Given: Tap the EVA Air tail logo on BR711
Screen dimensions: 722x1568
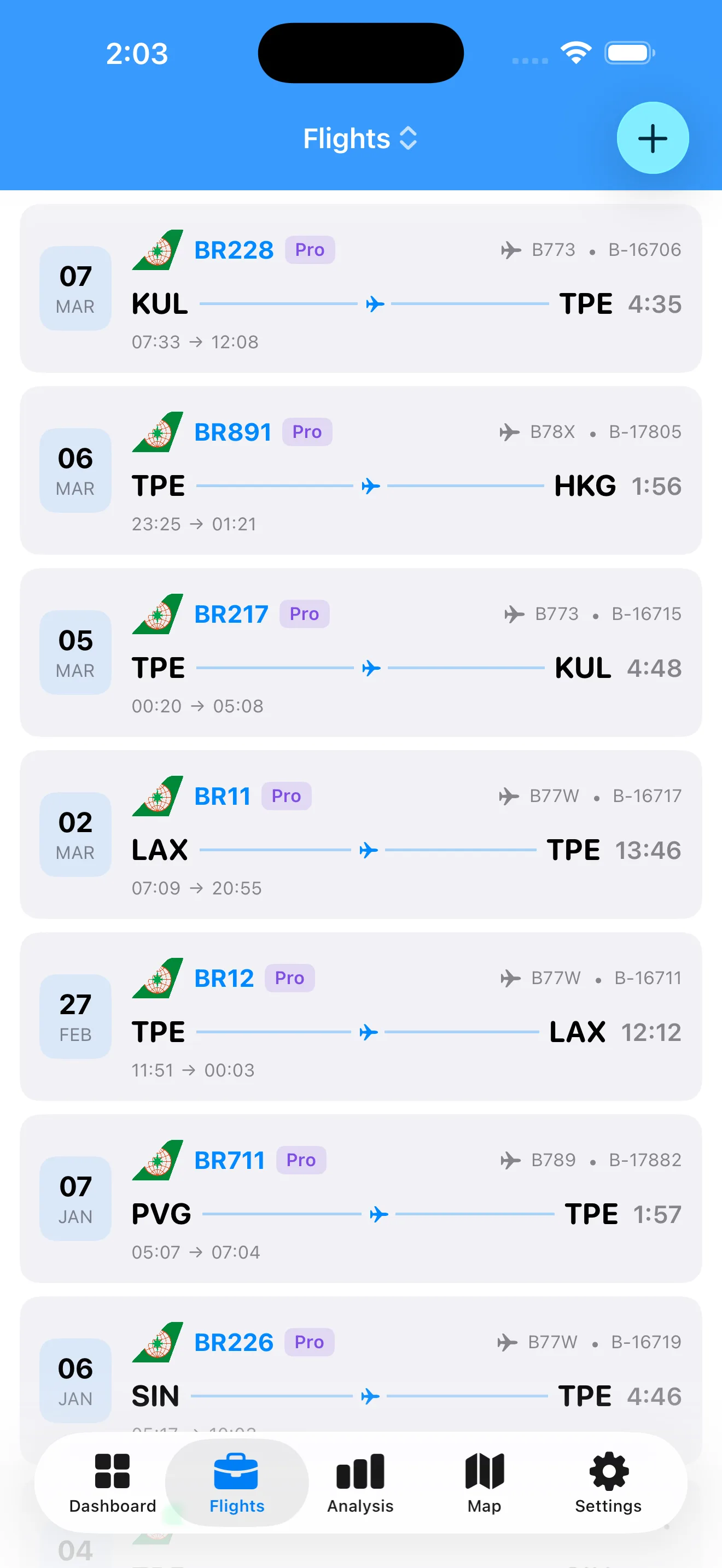Looking at the screenshot, I should 158,1160.
